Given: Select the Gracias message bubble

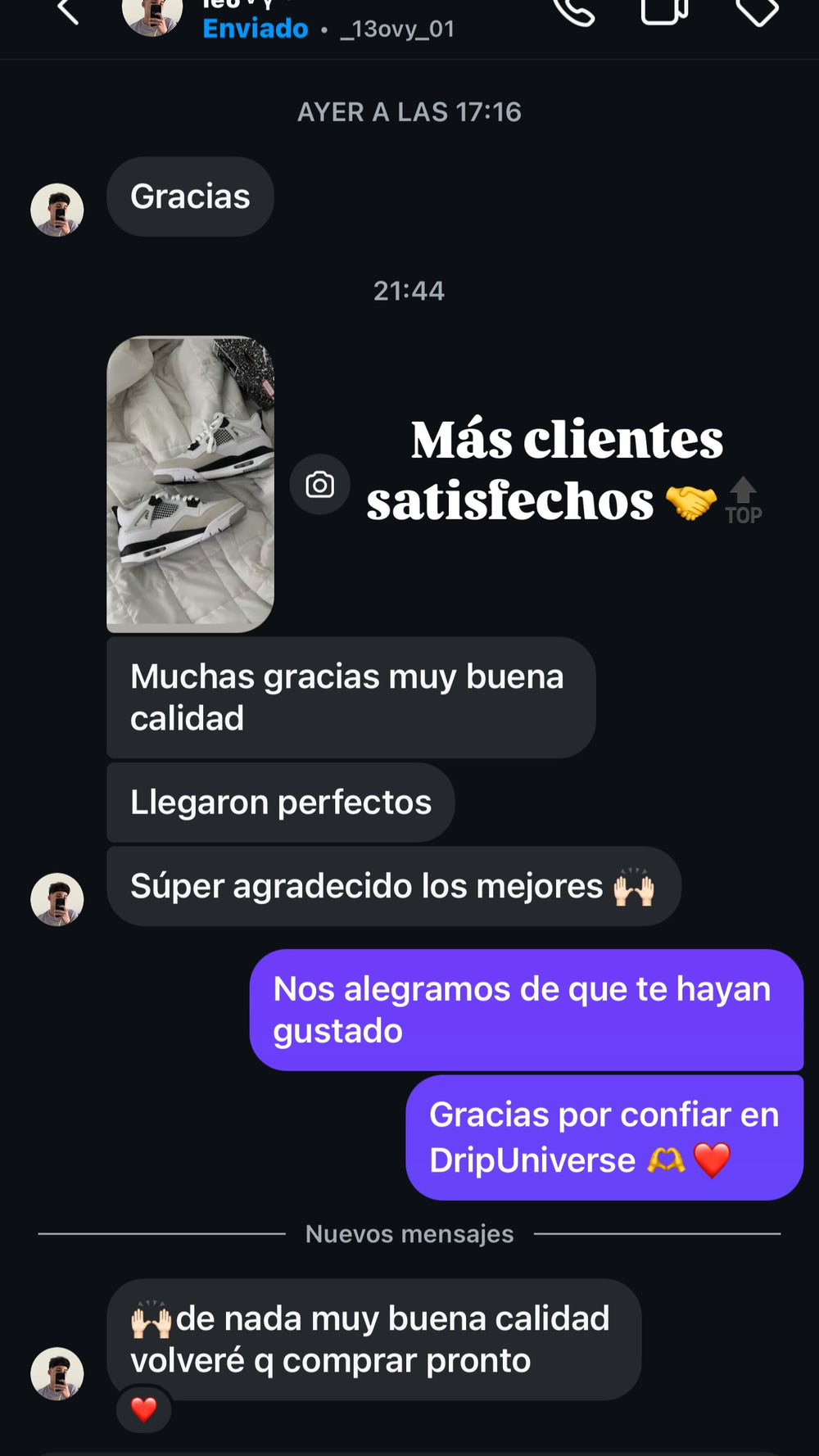Looking at the screenshot, I should [x=190, y=197].
